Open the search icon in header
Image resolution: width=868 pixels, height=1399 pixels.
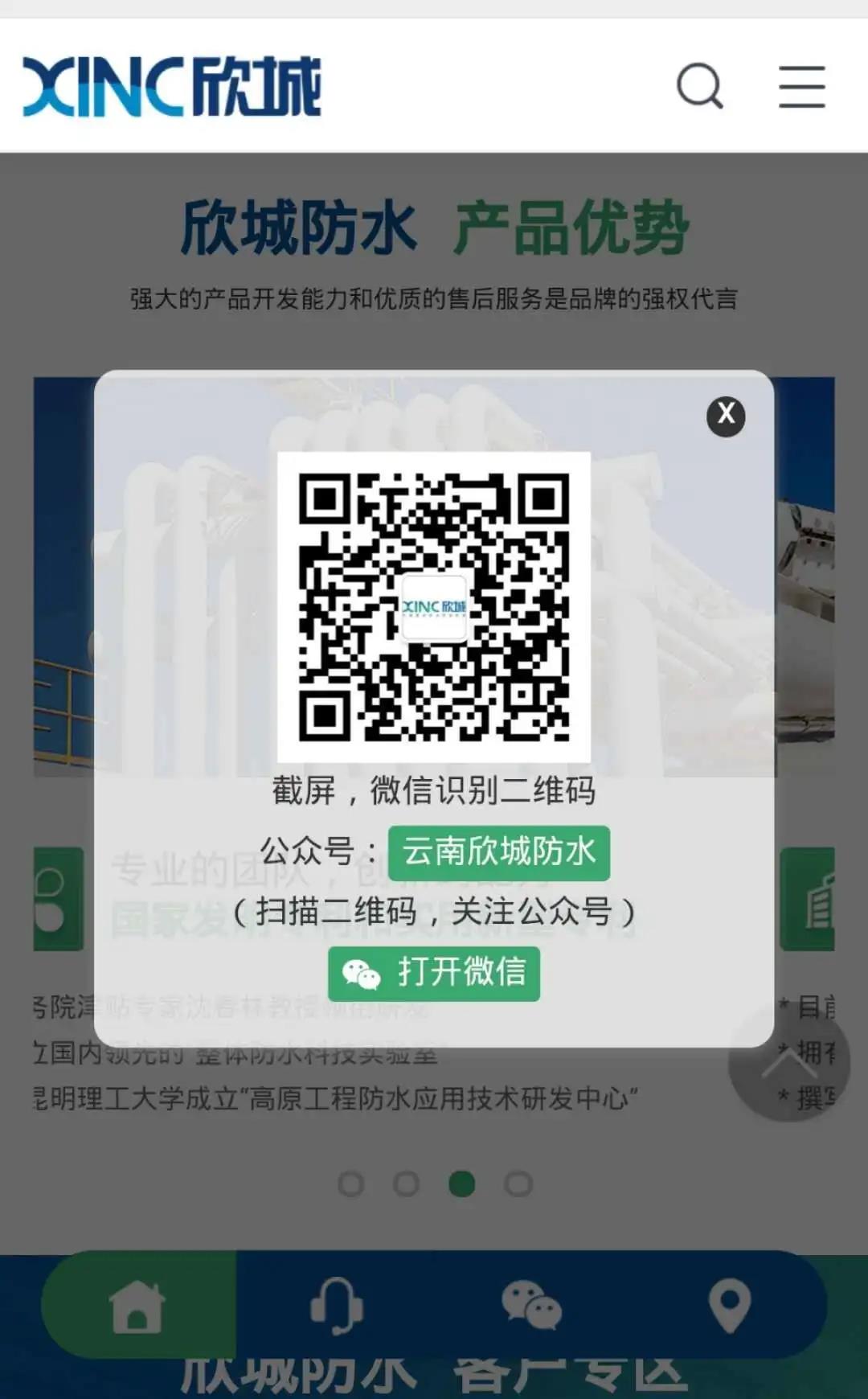click(x=700, y=86)
